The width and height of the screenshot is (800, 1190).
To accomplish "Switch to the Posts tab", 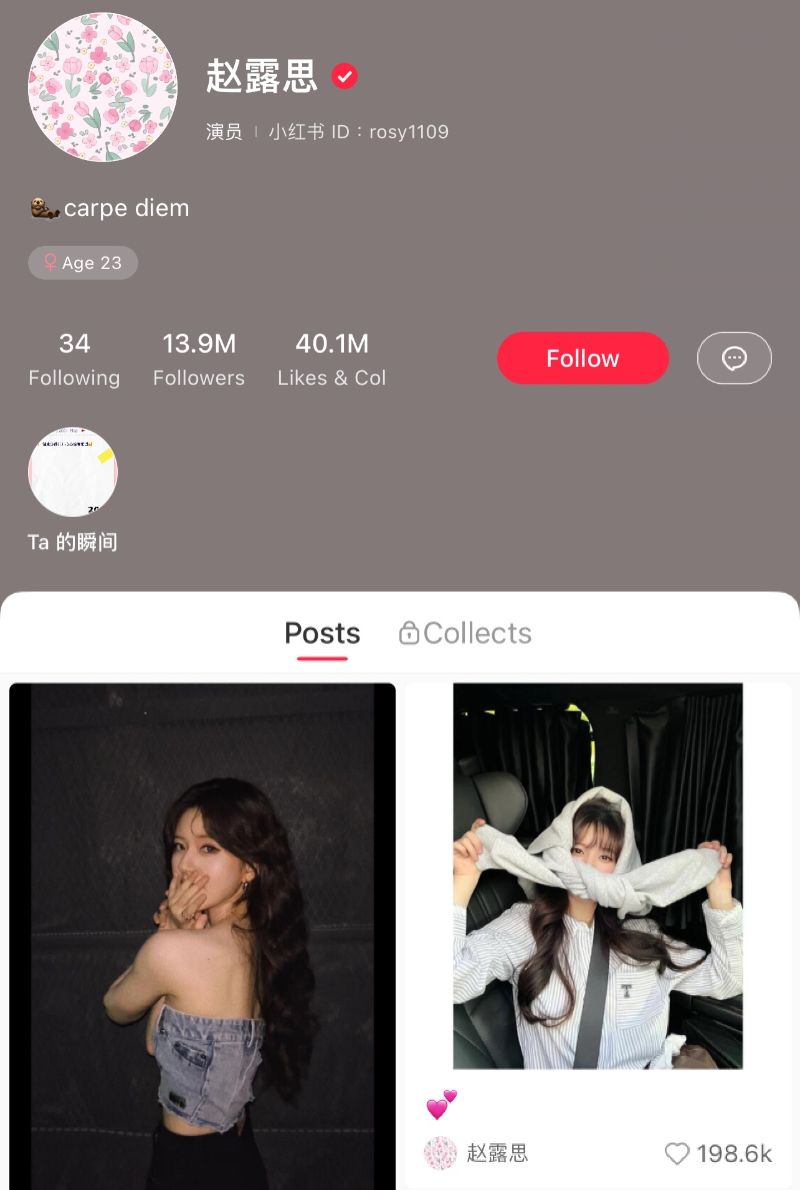I will (322, 633).
